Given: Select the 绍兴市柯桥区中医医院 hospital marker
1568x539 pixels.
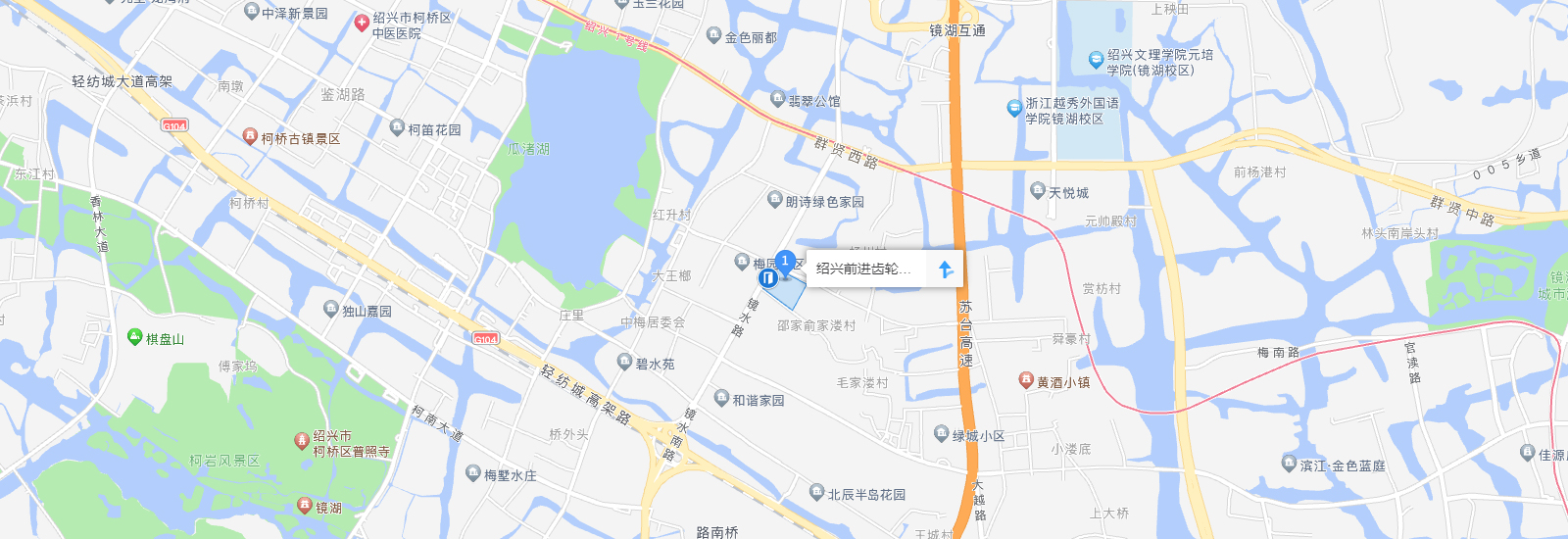Looking at the screenshot, I should 362,21.
